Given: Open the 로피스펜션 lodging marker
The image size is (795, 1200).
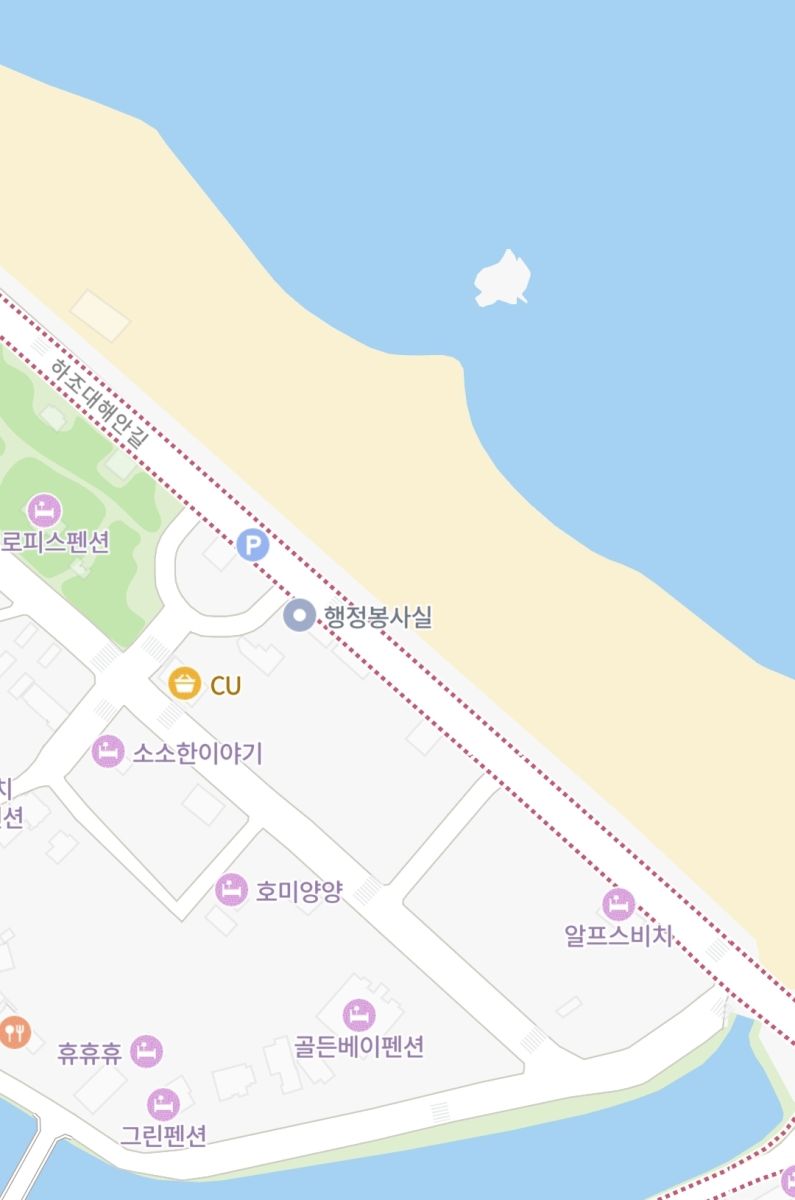Looking at the screenshot, I should [43, 511].
